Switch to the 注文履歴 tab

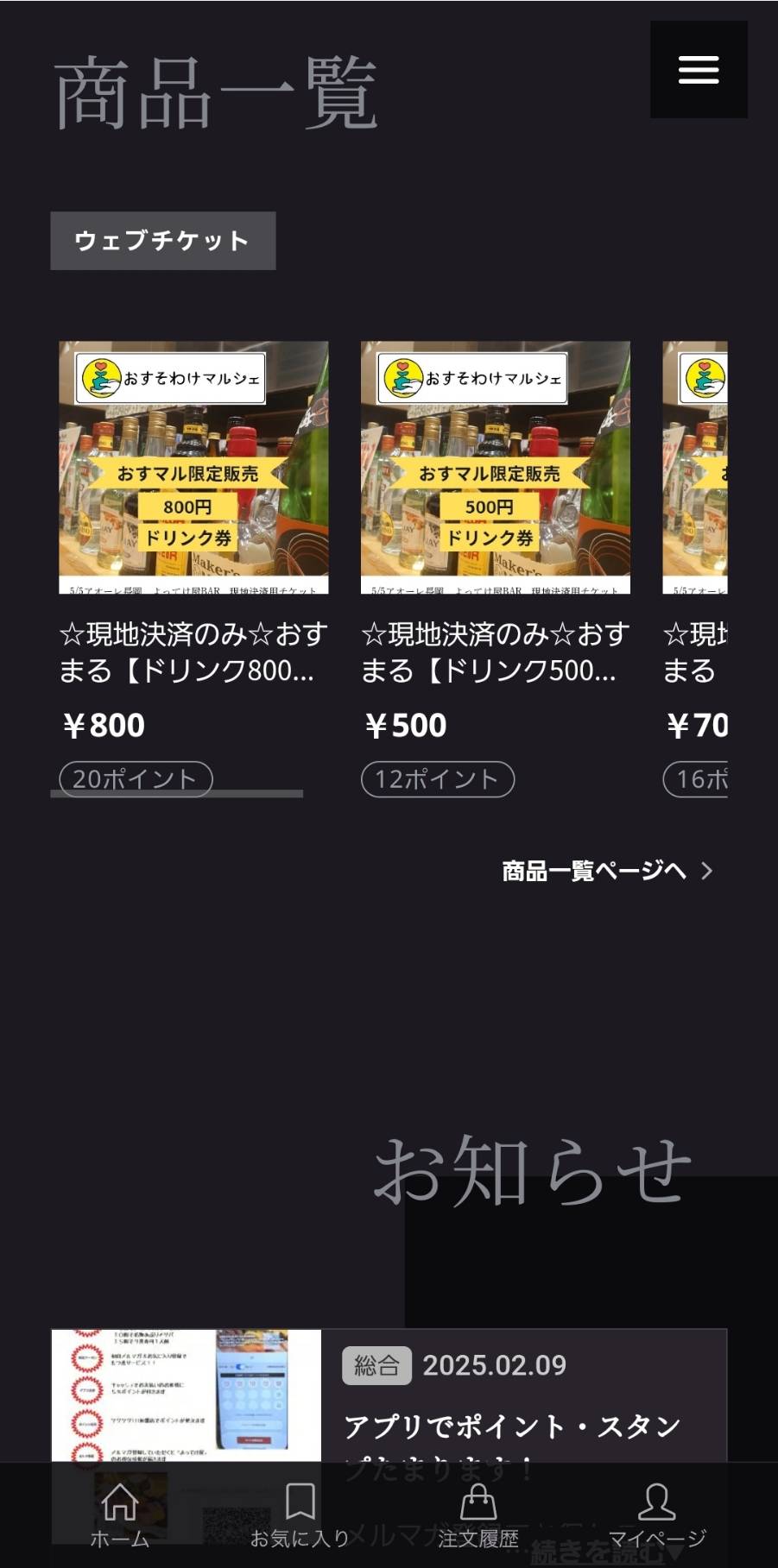(478, 1515)
